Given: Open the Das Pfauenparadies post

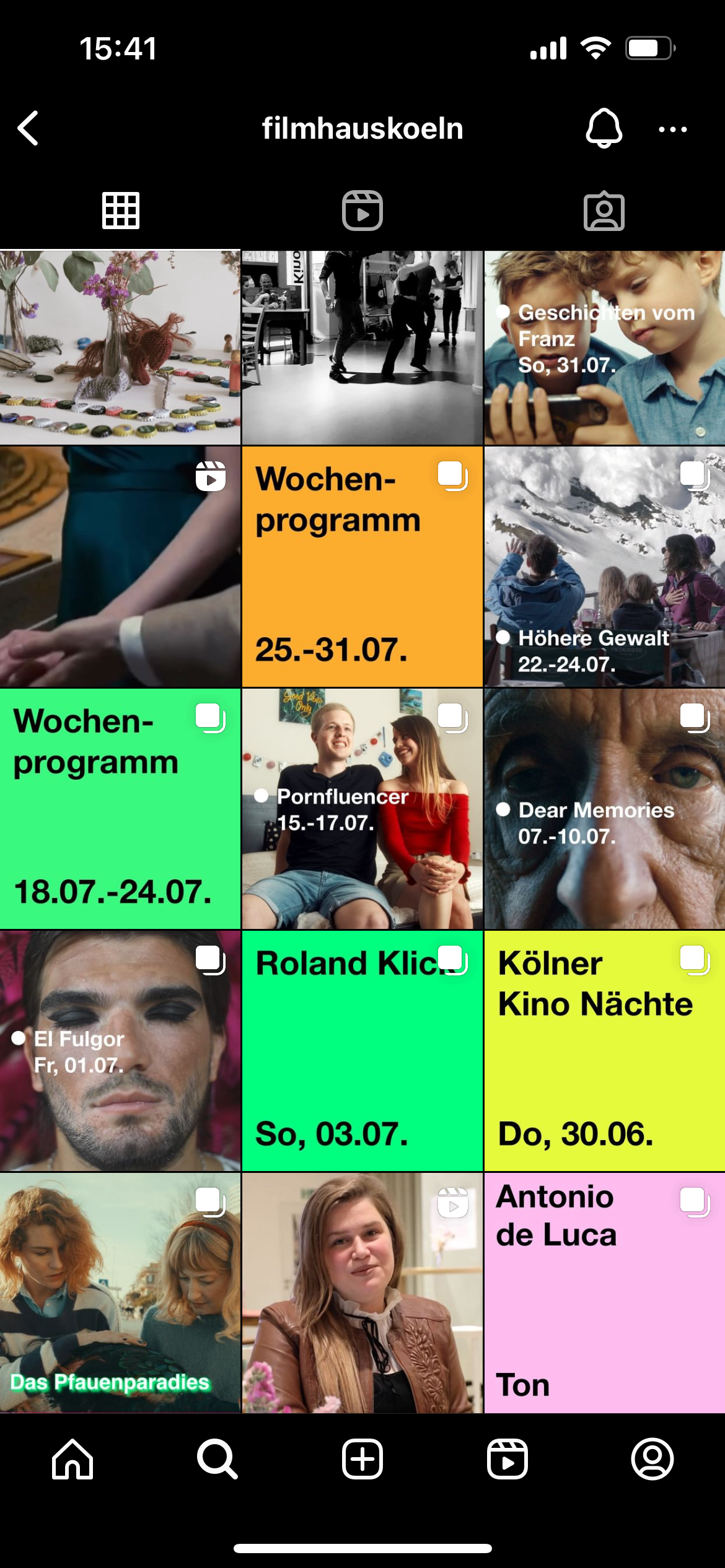Looking at the screenshot, I should (120, 1292).
